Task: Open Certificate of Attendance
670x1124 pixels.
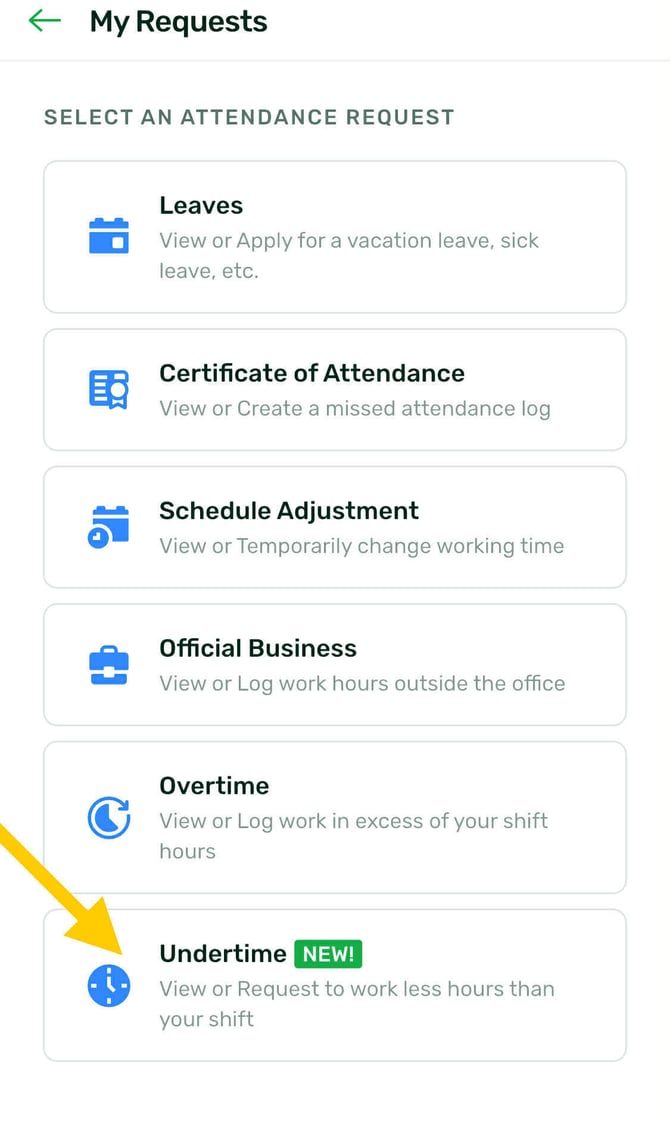Action: pyautogui.click(x=334, y=390)
